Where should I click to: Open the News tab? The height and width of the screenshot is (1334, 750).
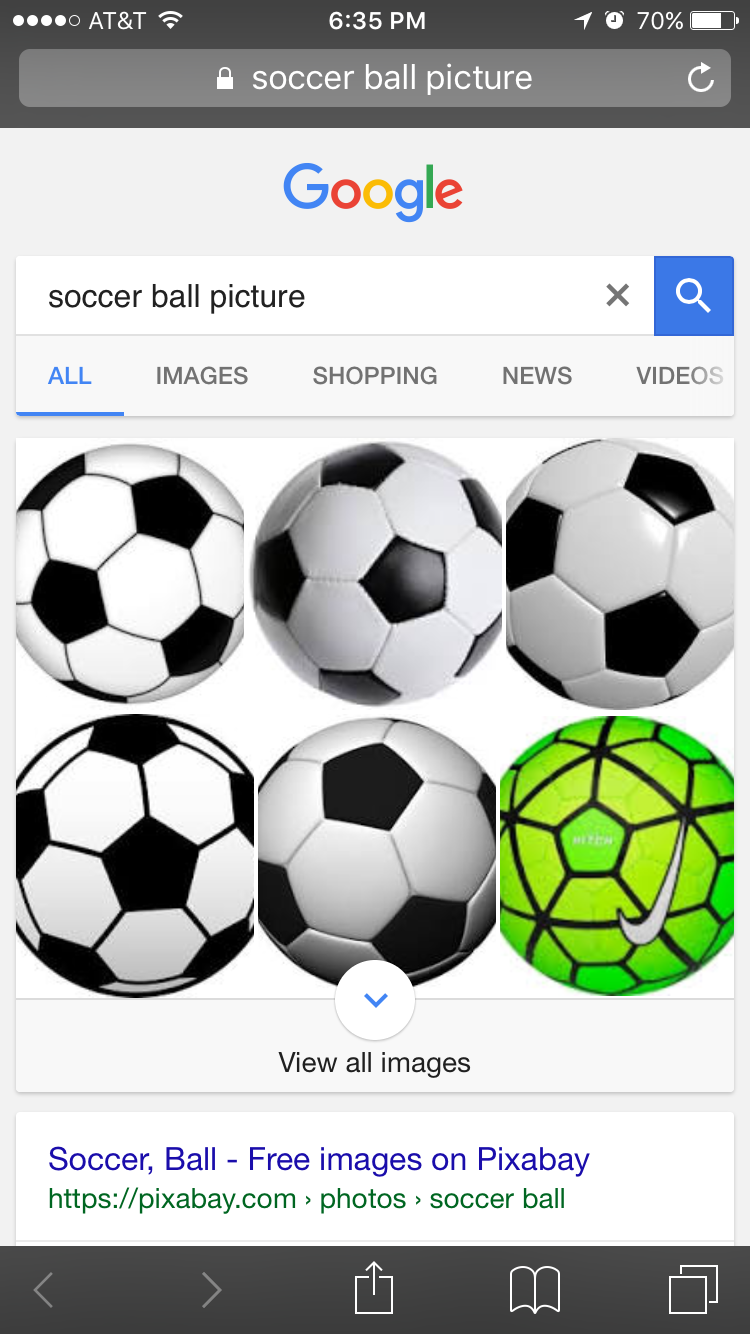537,376
